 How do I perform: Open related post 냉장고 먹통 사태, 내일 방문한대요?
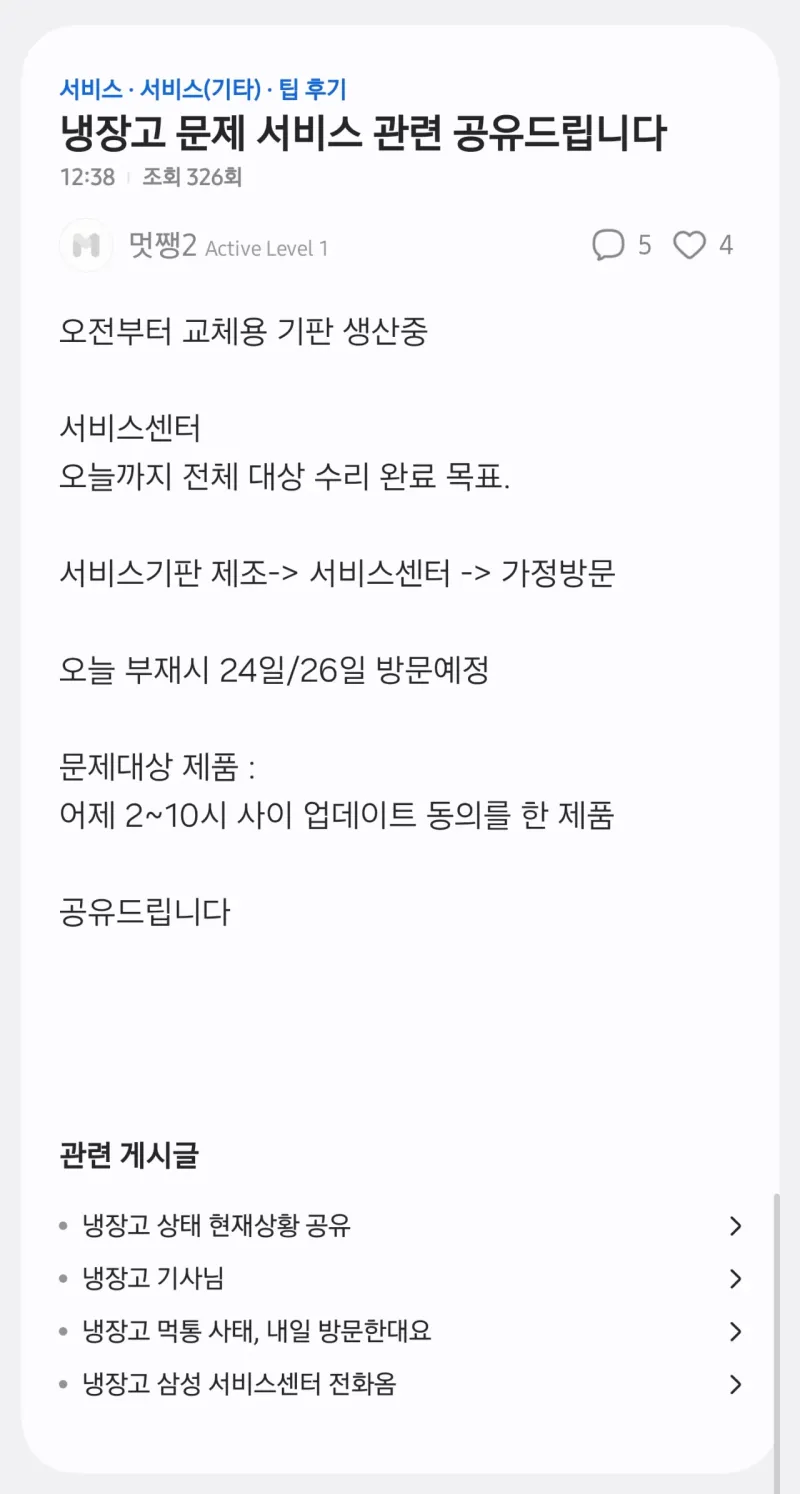click(400, 1331)
